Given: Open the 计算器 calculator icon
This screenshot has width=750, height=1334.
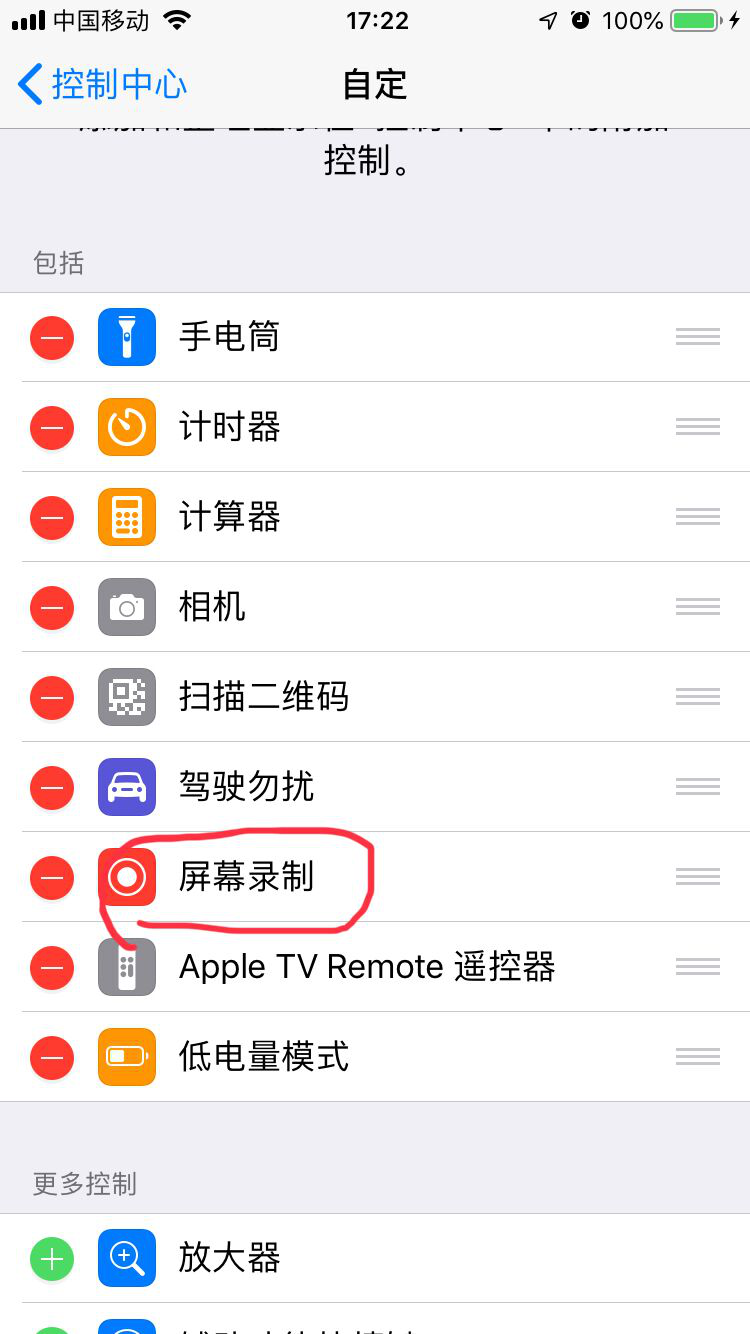Looking at the screenshot, I should (x=126, y=517).
